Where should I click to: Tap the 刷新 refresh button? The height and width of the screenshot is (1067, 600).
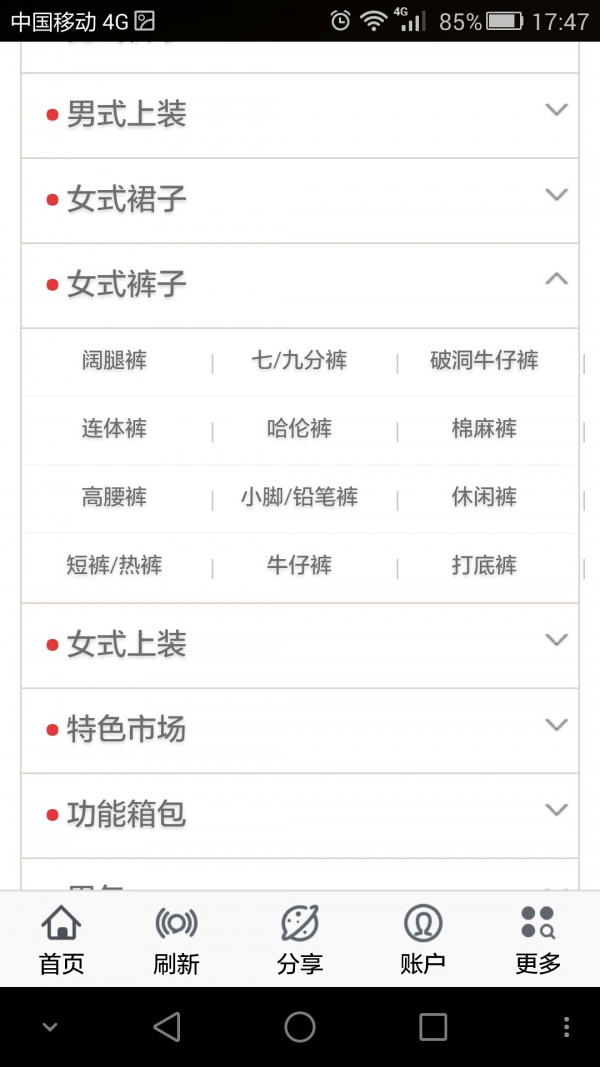176,940
